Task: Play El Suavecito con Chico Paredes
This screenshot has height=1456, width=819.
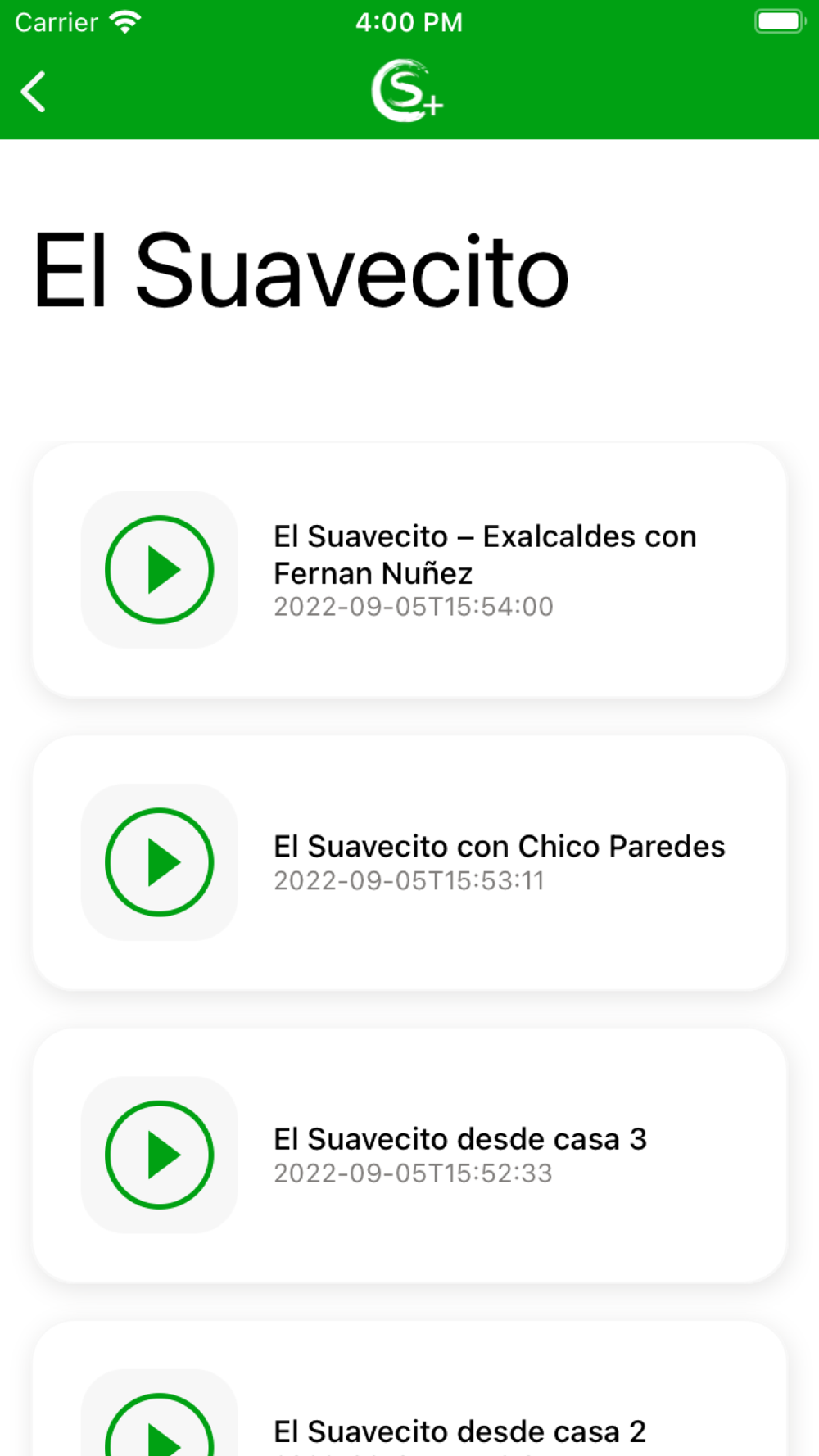Action: point(160,862)
